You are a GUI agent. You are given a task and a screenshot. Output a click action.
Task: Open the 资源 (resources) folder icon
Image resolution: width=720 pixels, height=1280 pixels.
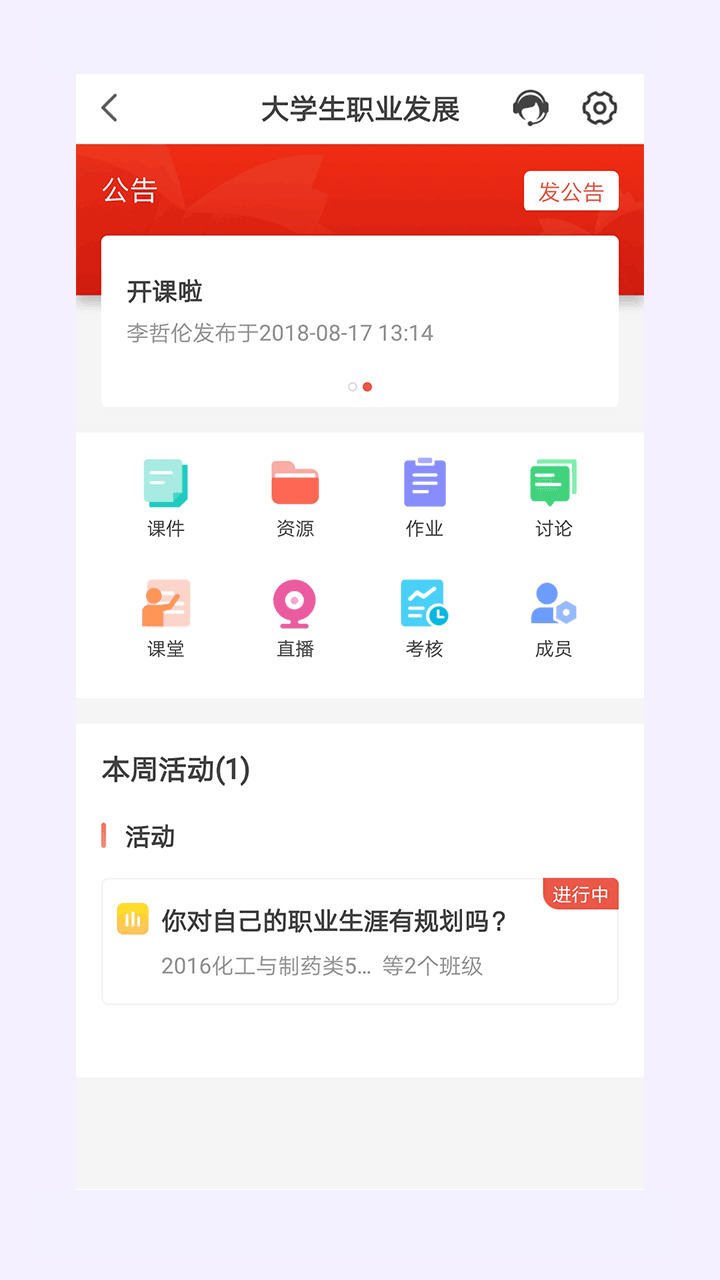click(294, 481)
